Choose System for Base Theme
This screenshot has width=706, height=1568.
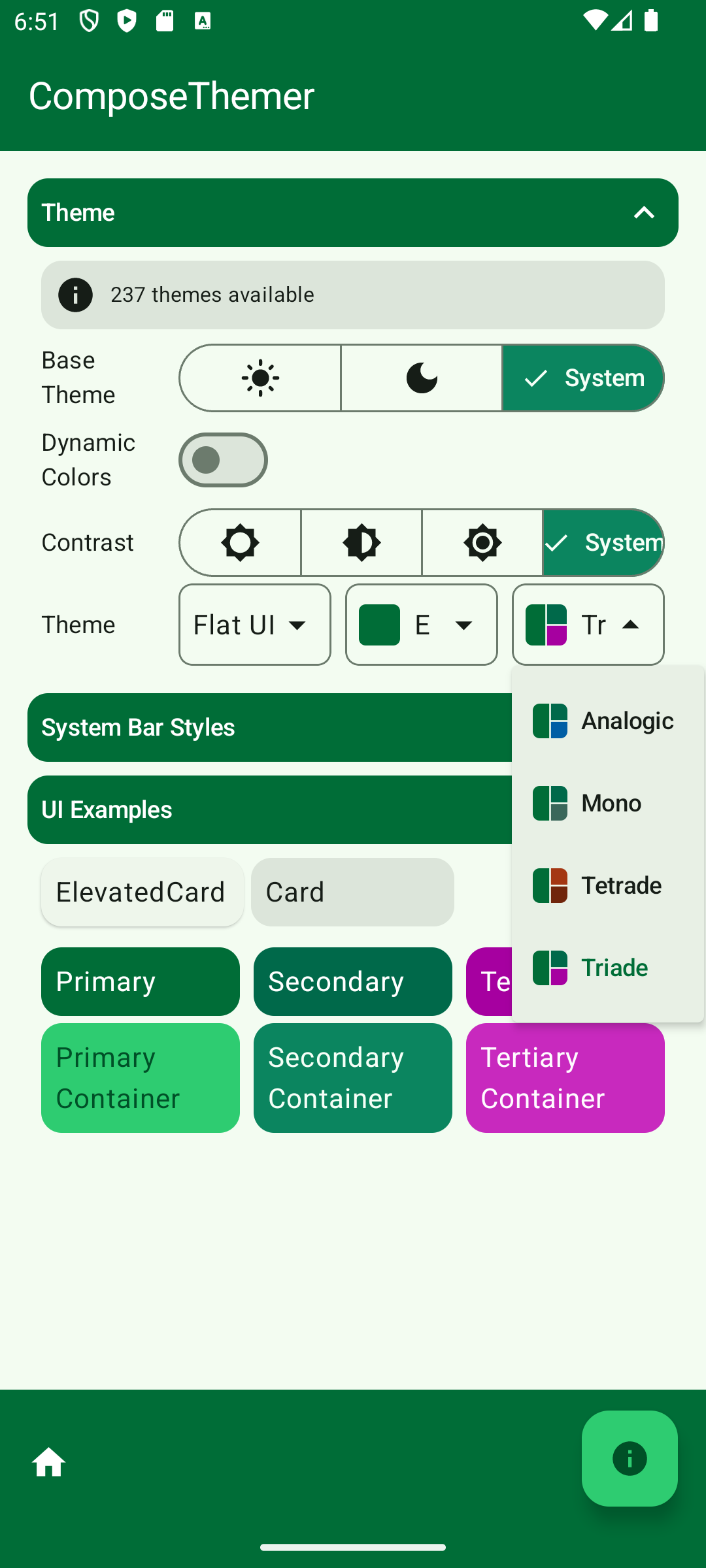click(583, 378)
